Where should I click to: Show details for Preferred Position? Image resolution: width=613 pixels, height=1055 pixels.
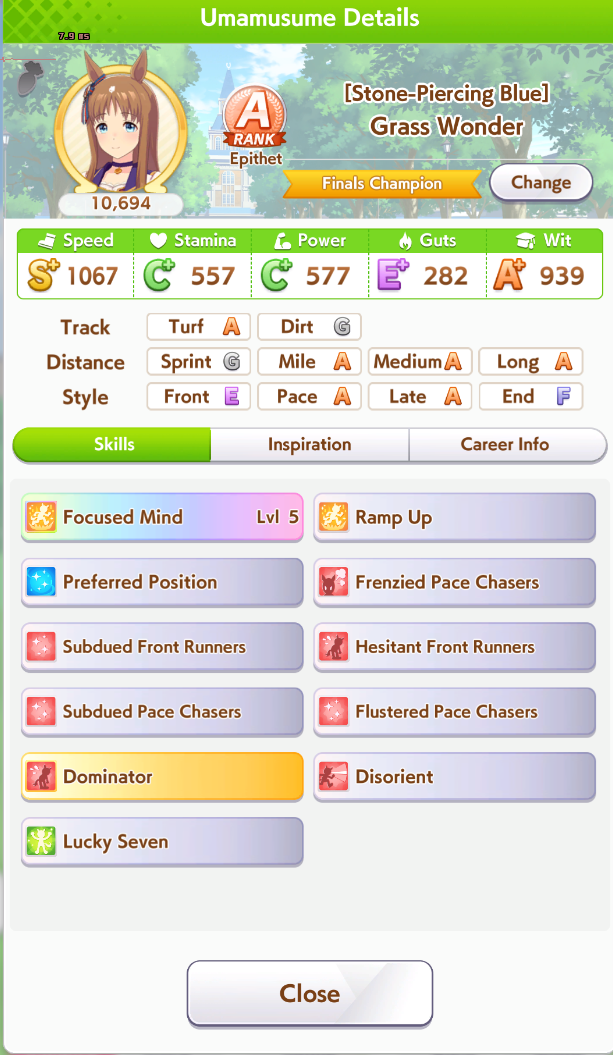click(162, 583)
